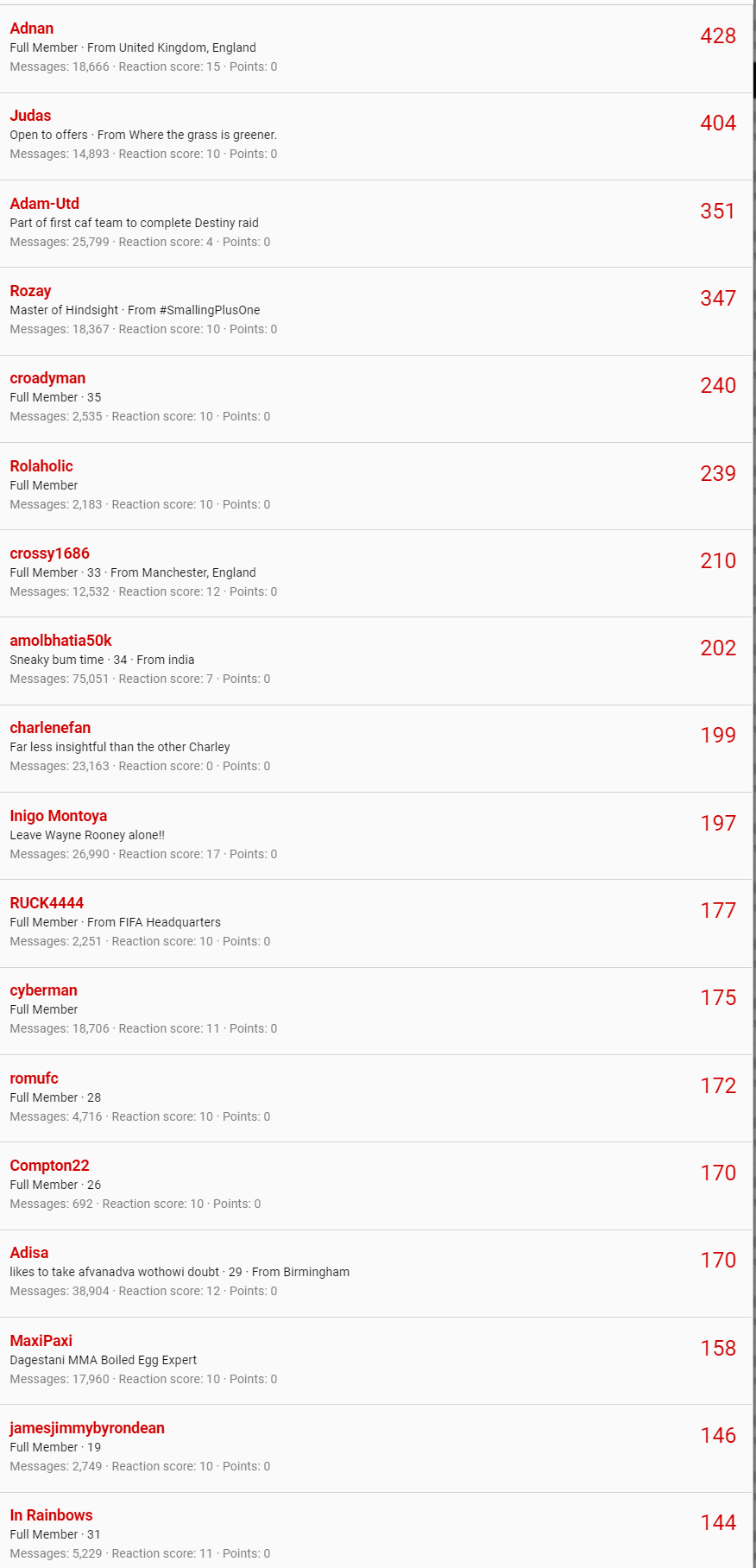
Task: Open the Judas profile link
Action: pyautogui.click(x=30, y=116)
